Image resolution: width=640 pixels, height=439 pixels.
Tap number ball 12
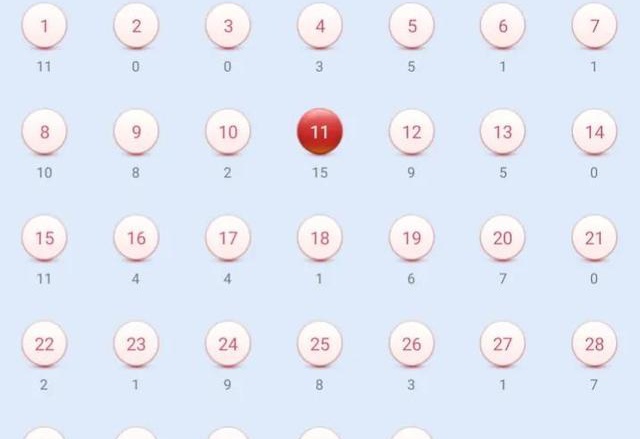pos(411,132)
